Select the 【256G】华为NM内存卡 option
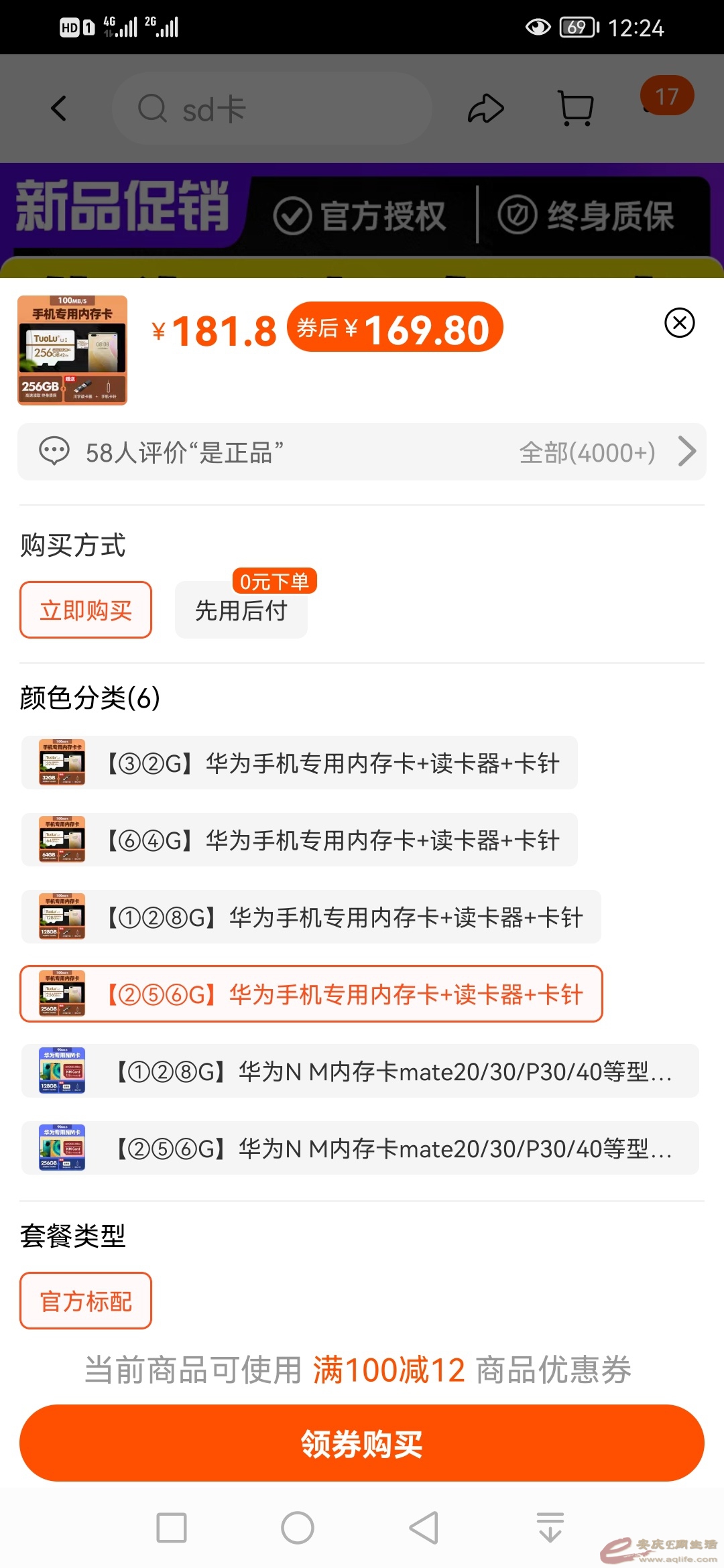Viewport: 724px width, 1568px height. point(360,1149)
